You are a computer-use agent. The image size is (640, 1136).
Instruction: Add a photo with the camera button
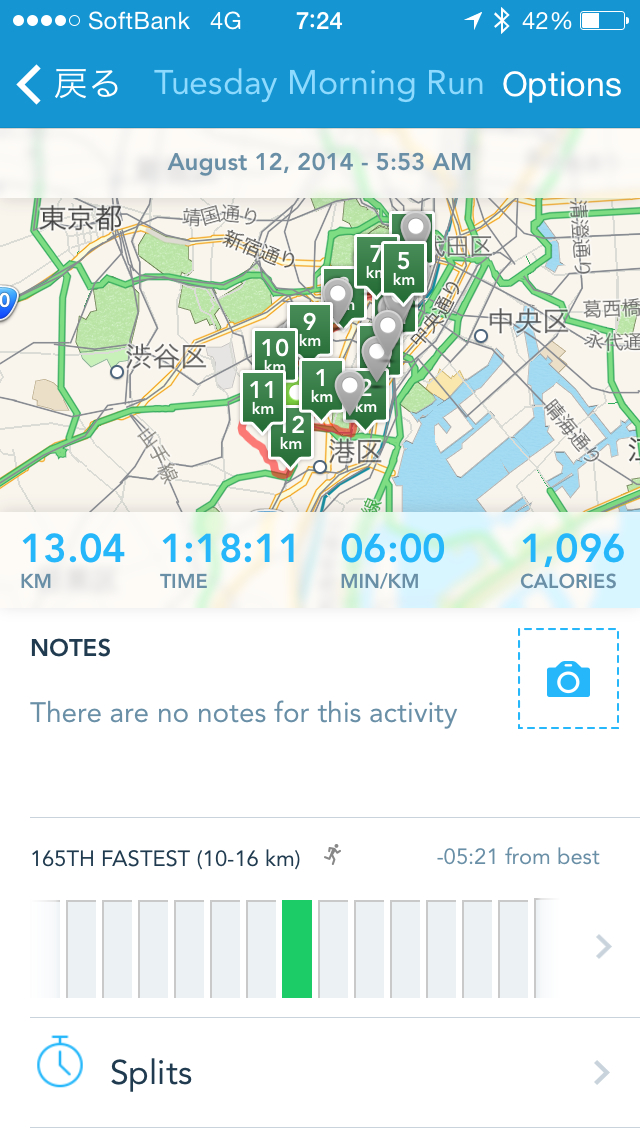(x=568, y=679)
